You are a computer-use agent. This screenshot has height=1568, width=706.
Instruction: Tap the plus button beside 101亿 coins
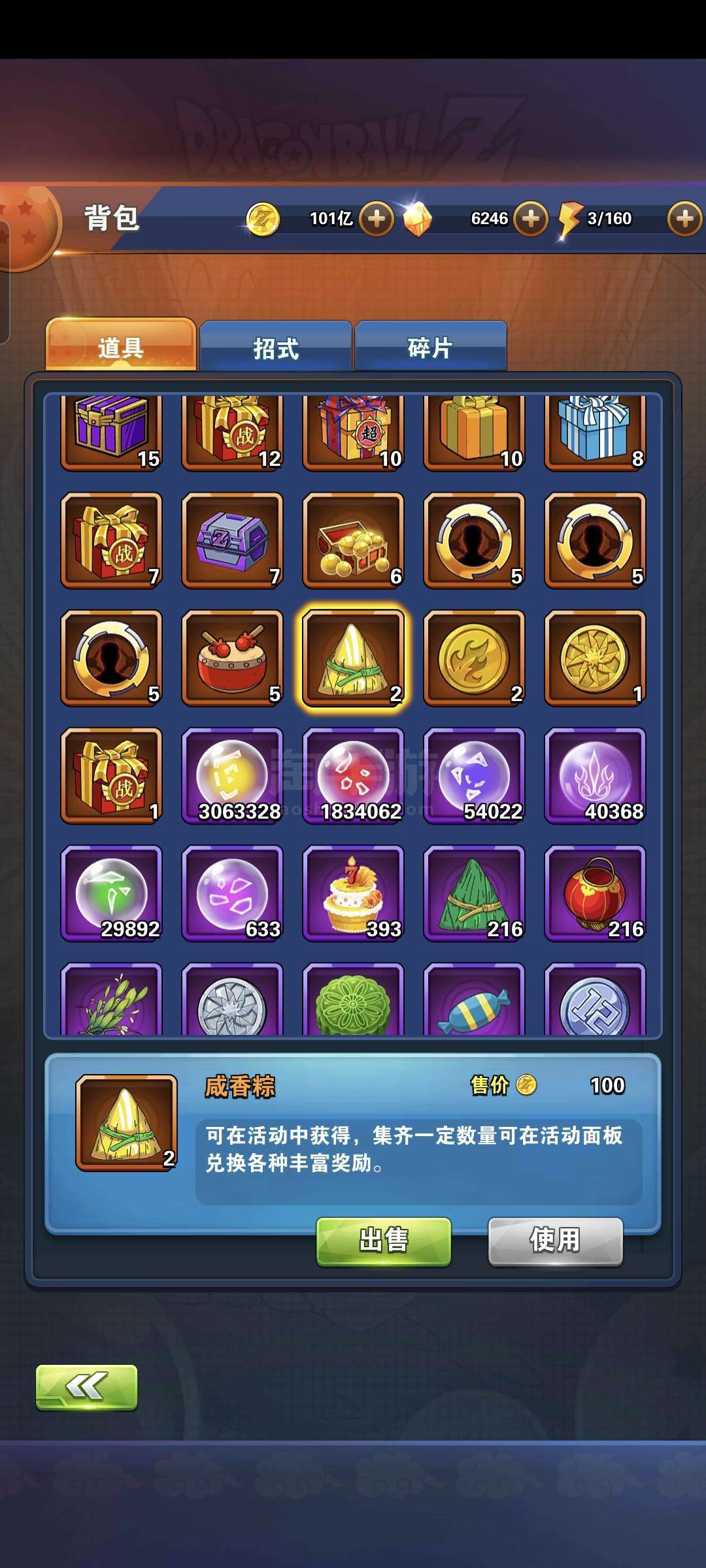[377, 218]
